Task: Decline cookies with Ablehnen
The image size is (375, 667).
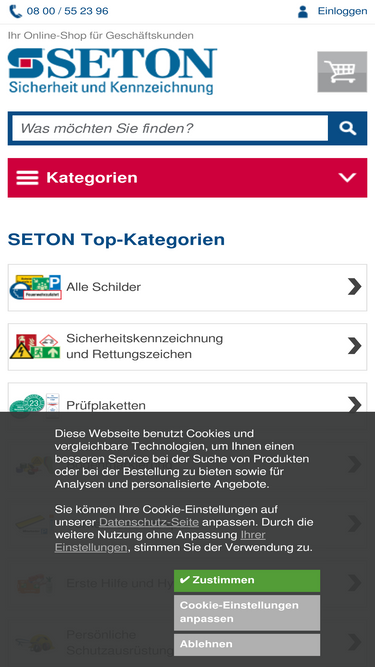Action: [x=247, y=644]
